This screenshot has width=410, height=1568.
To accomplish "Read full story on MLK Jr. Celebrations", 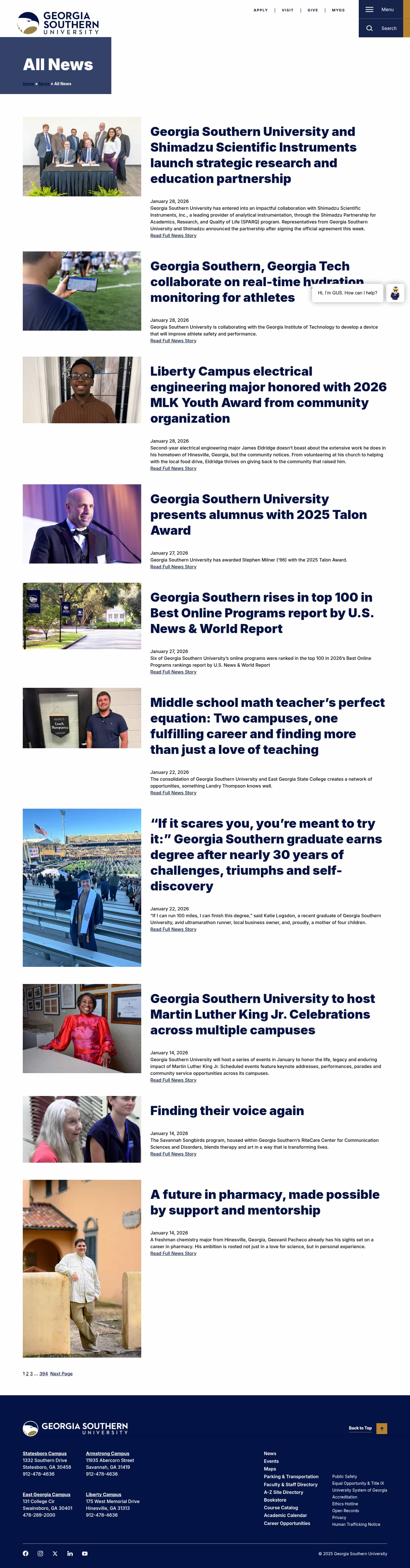I will (173, 1080).
